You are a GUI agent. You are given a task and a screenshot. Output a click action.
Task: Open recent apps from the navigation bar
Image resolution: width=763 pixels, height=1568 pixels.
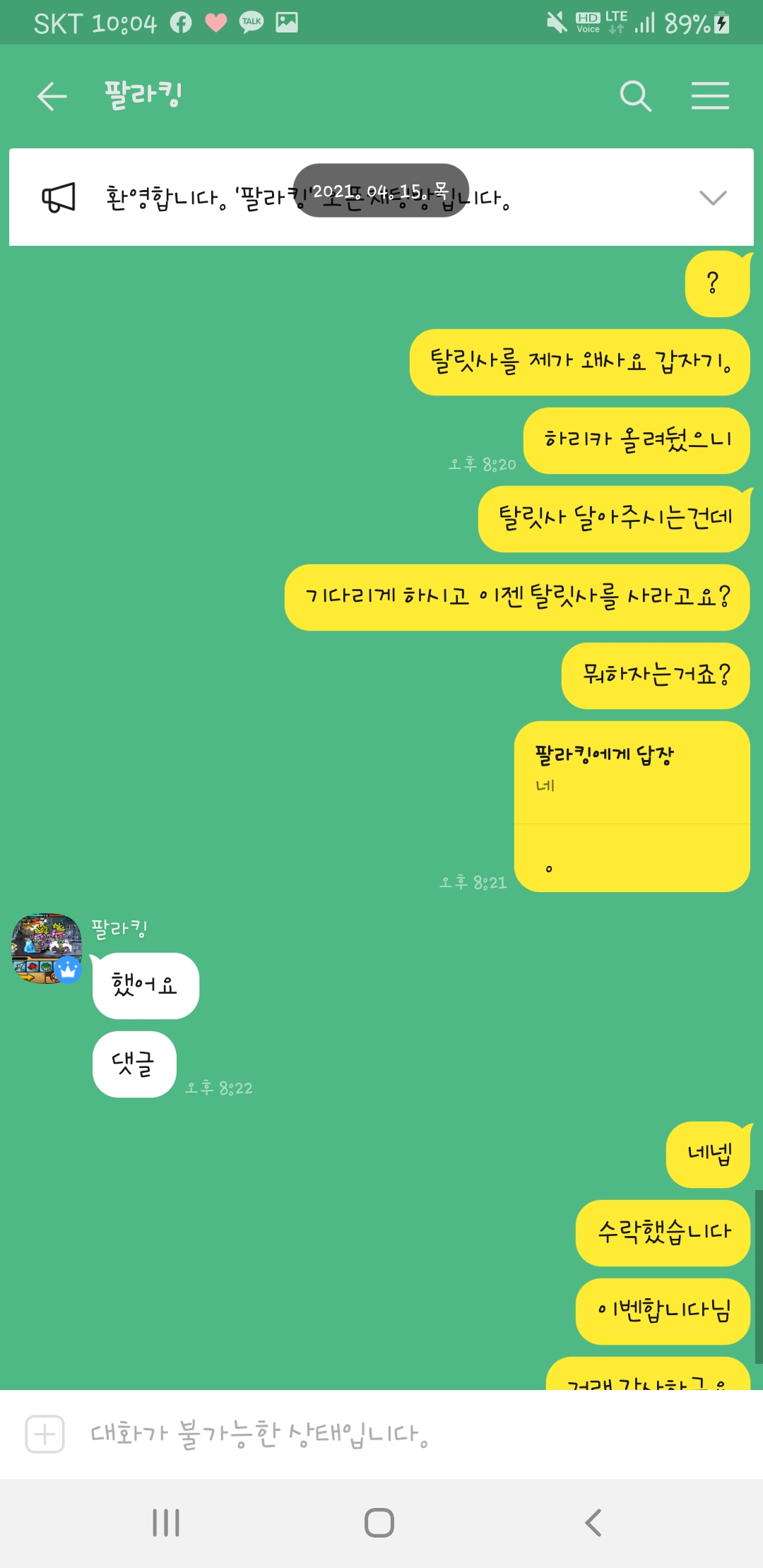tap(167, 1523)
